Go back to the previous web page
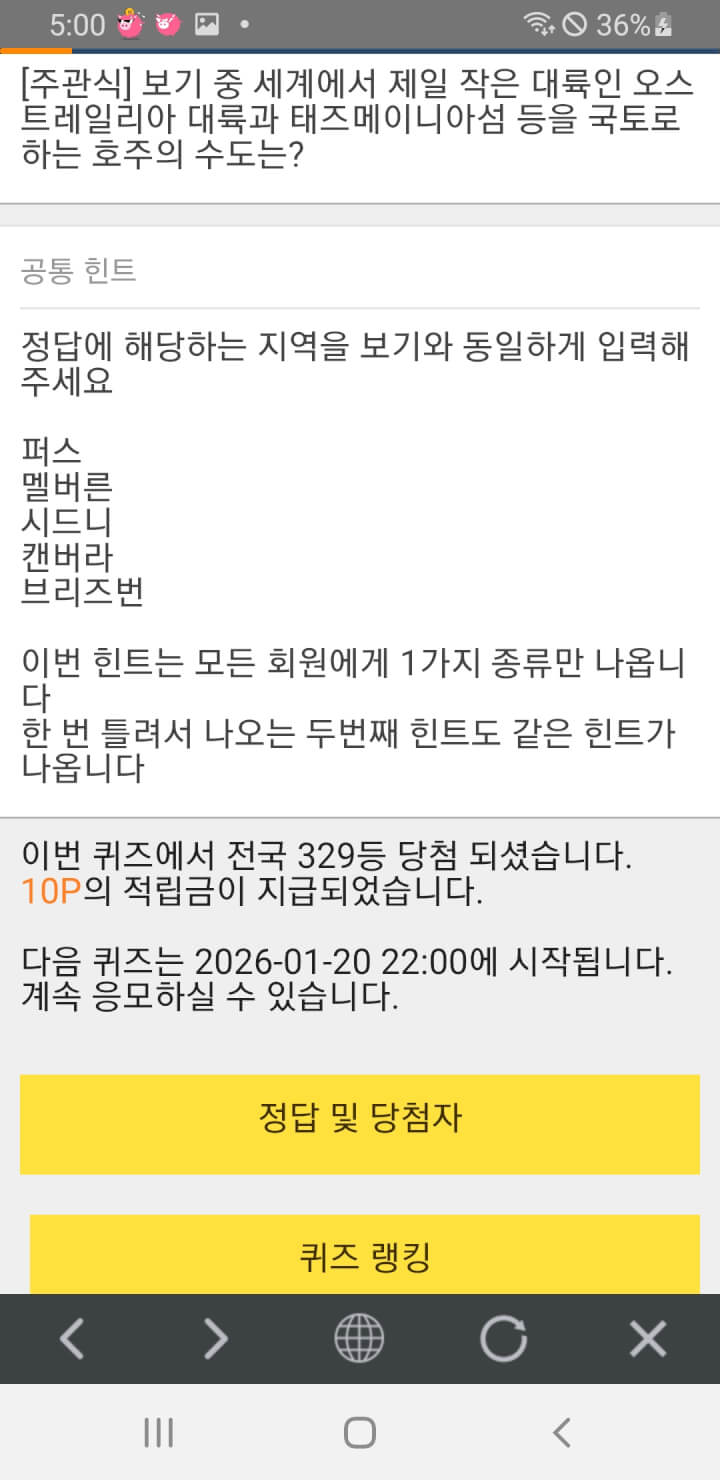 pos(72,1339)
